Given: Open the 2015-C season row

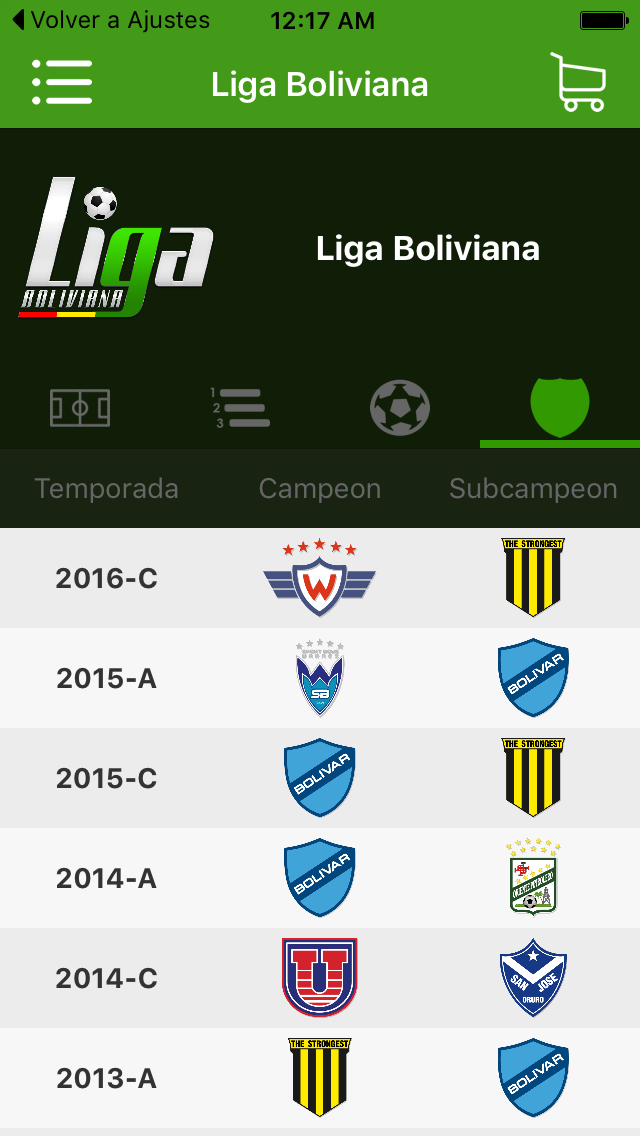Looking at the screenshot, I should point(320,778).
